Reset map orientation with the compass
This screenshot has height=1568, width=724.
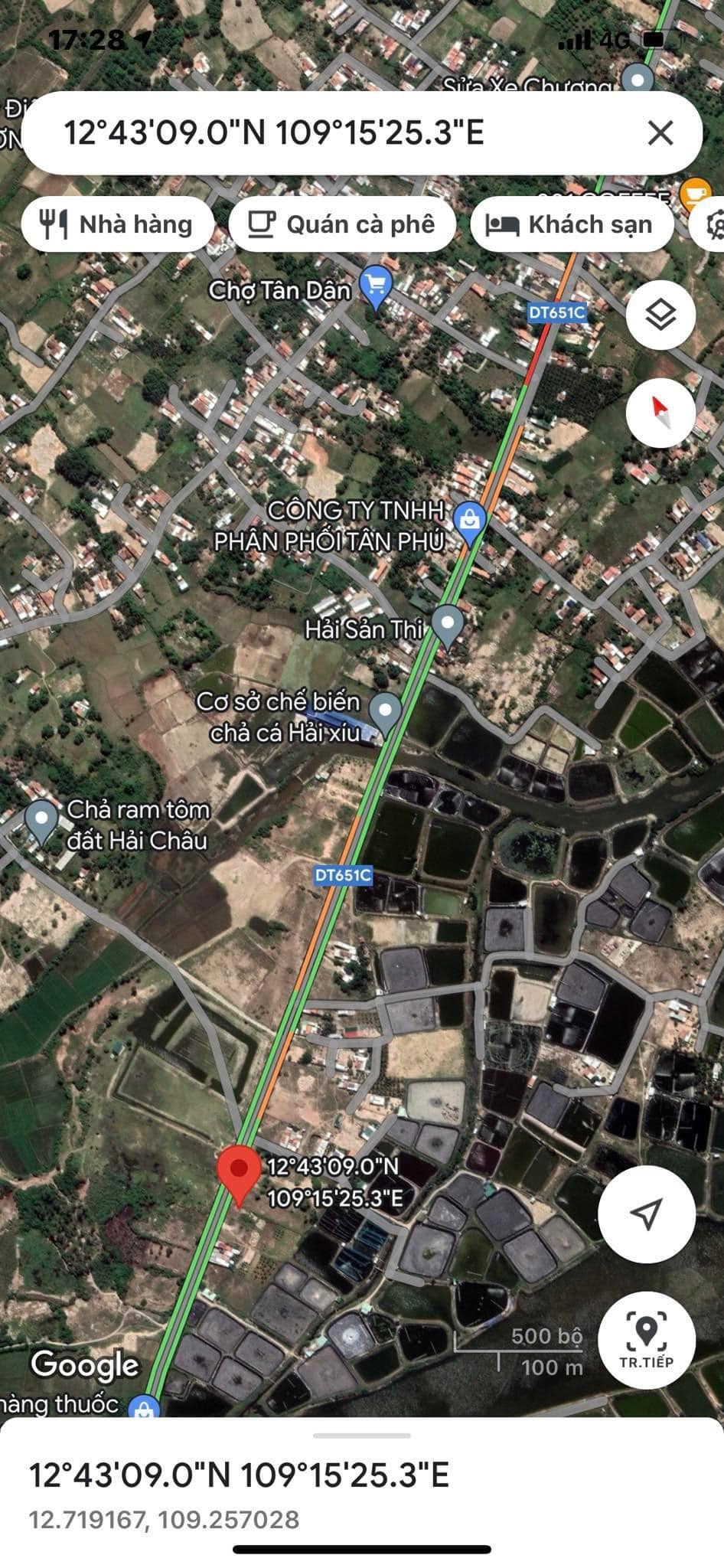660,413
